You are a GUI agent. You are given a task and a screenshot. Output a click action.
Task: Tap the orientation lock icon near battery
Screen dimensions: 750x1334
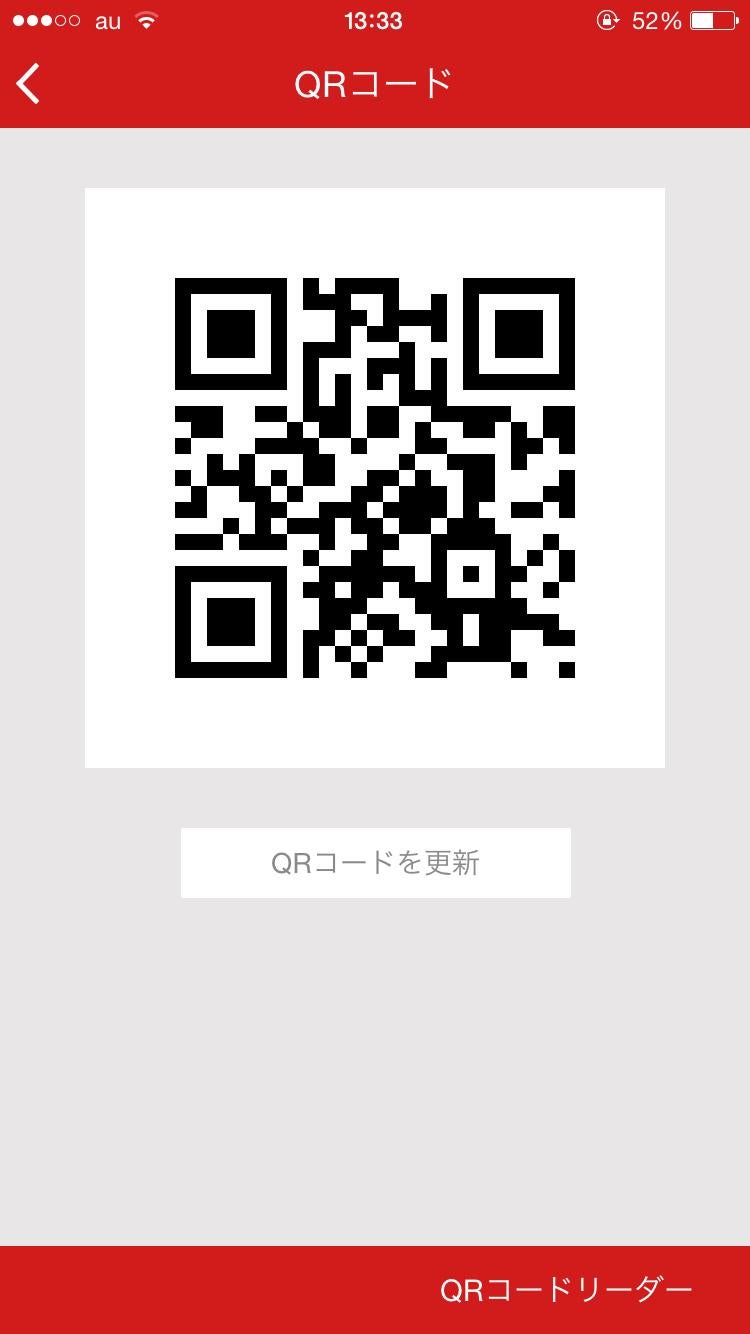607,20
